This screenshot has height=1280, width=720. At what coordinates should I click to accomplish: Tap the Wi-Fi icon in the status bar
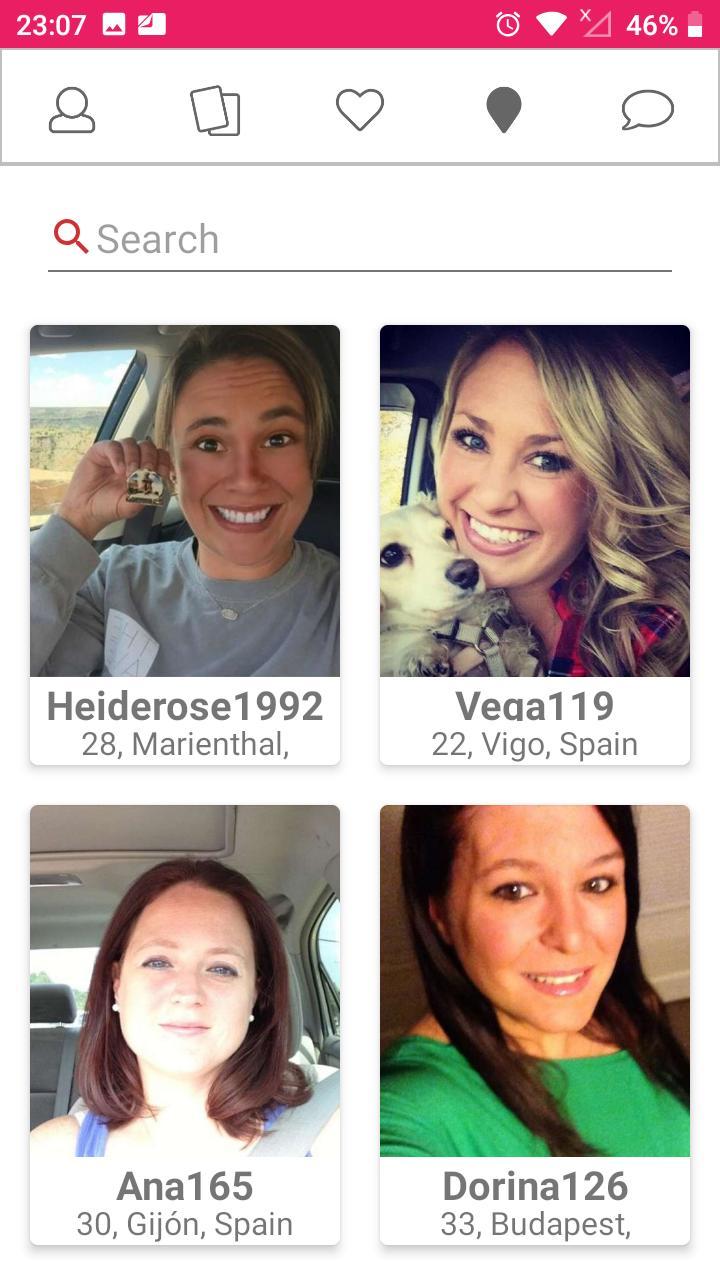(x=553, y=22)
